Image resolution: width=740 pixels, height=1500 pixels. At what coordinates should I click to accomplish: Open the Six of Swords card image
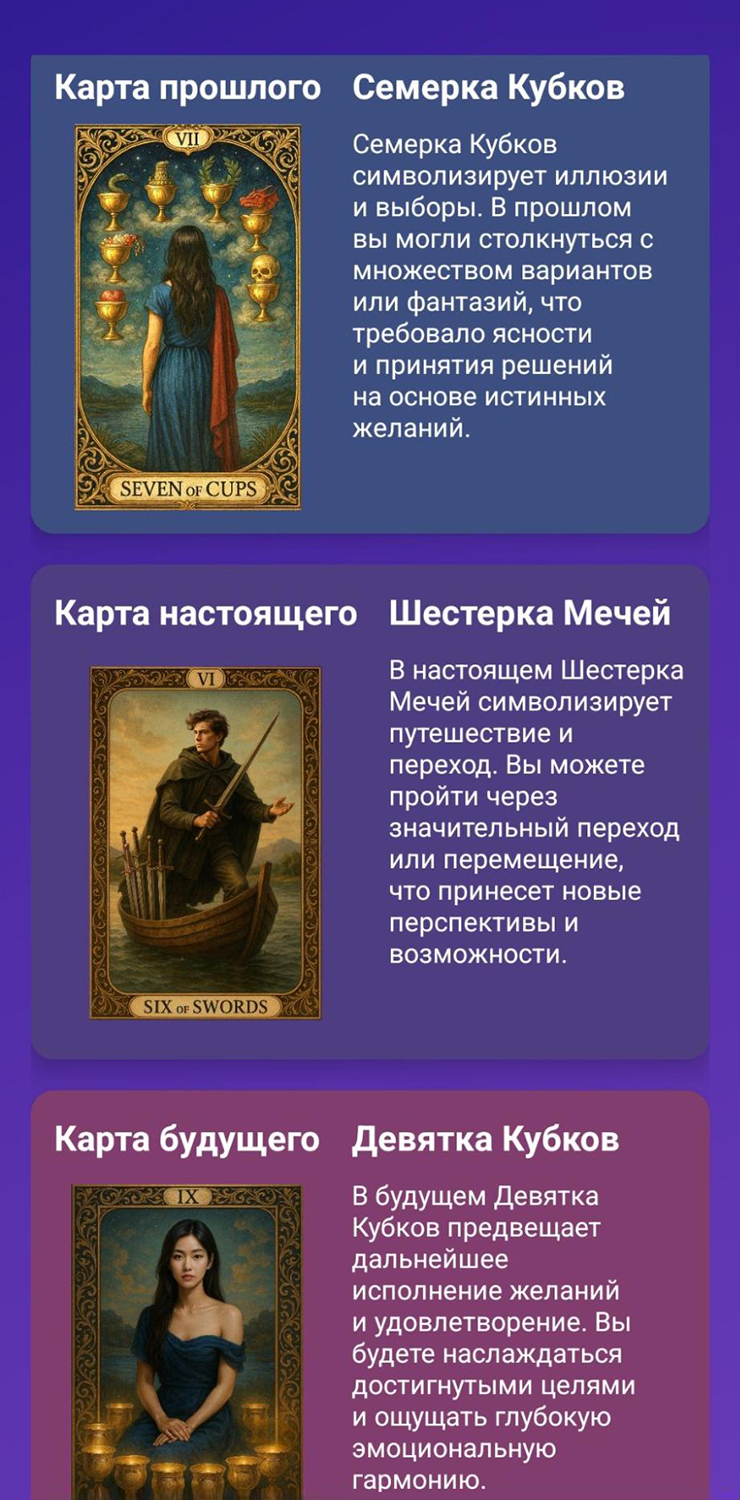206,843
